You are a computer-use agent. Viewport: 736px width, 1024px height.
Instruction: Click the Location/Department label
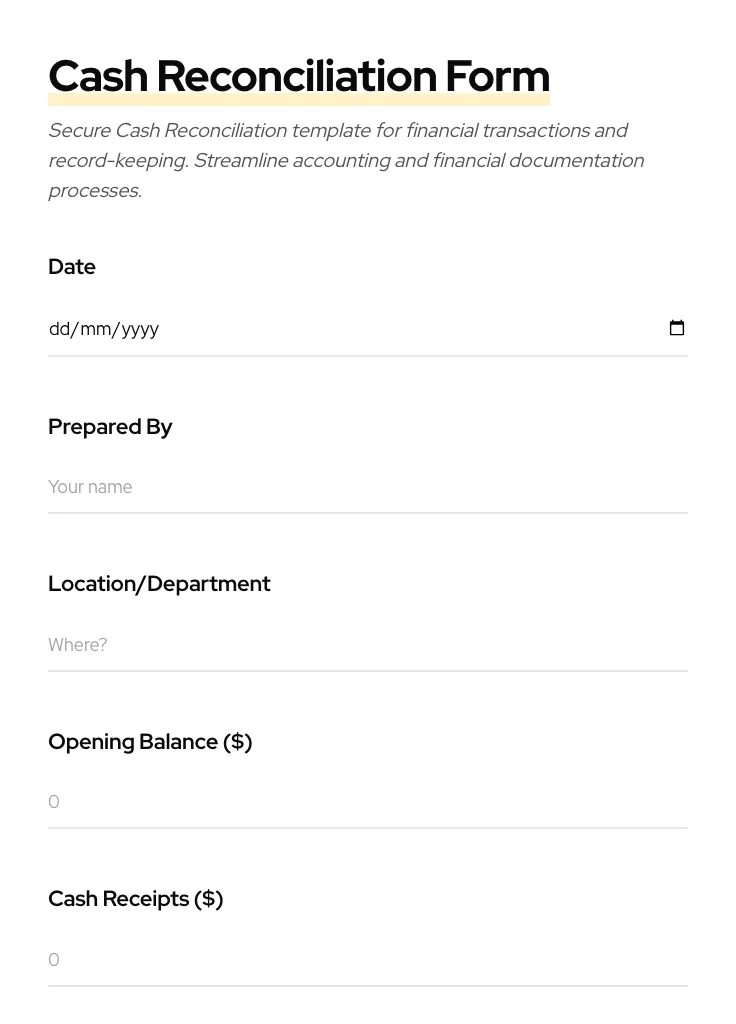point(159,583)
